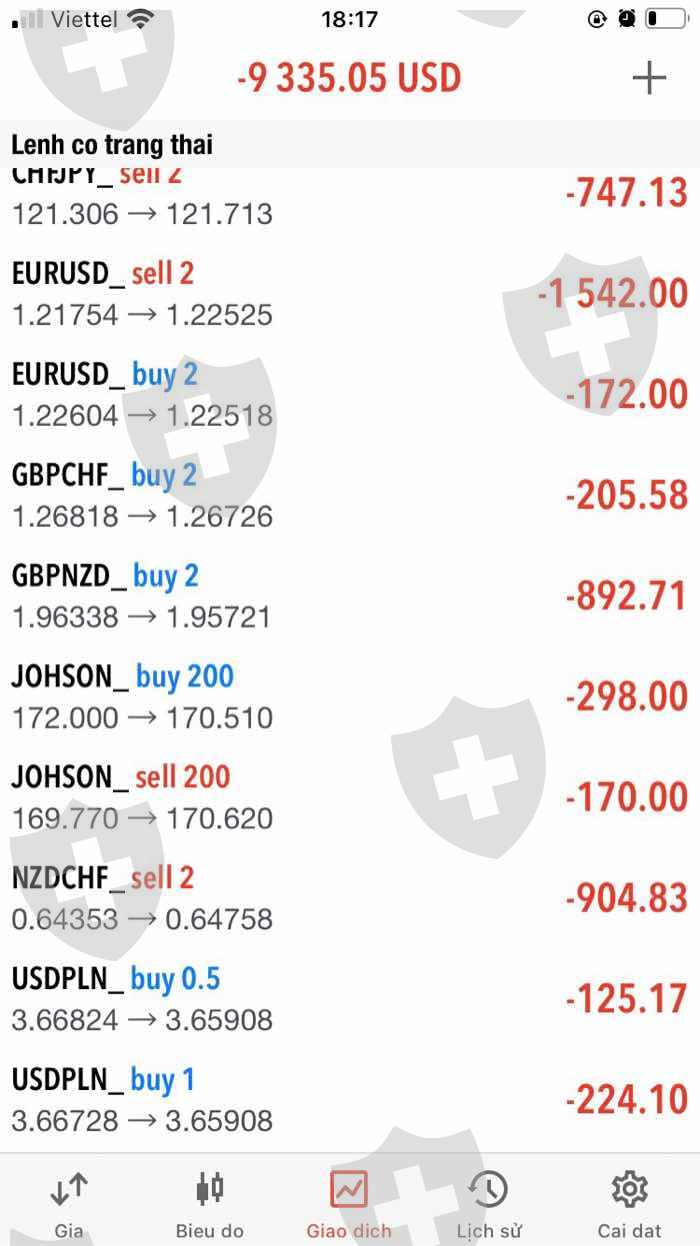
Task: Go to the Lịch sử tab
Action: coord(489,1204)
